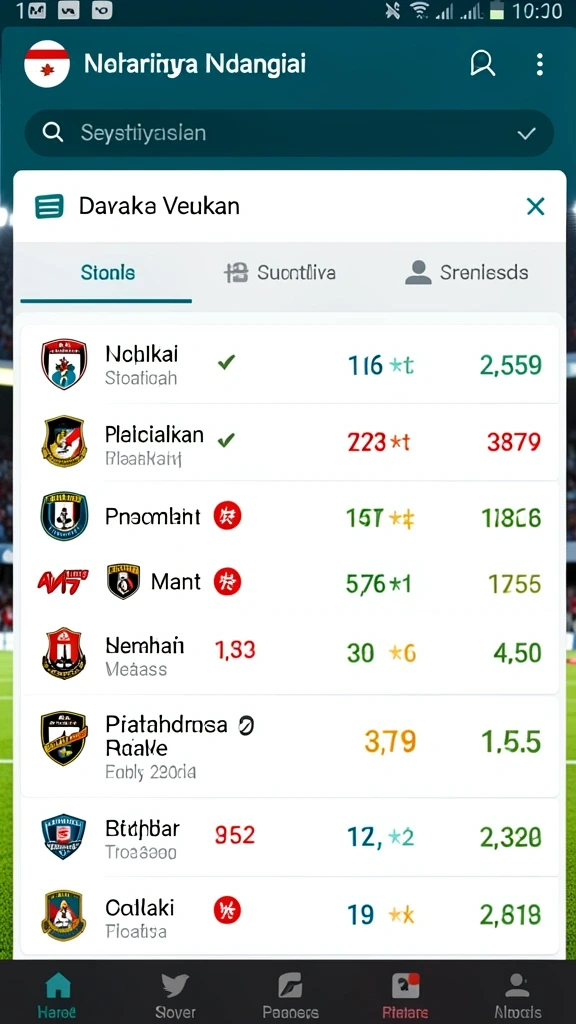576x1024 pixels.
Task: Open the Piatahdrnaa Raalke row
Action: click(289, 746)
